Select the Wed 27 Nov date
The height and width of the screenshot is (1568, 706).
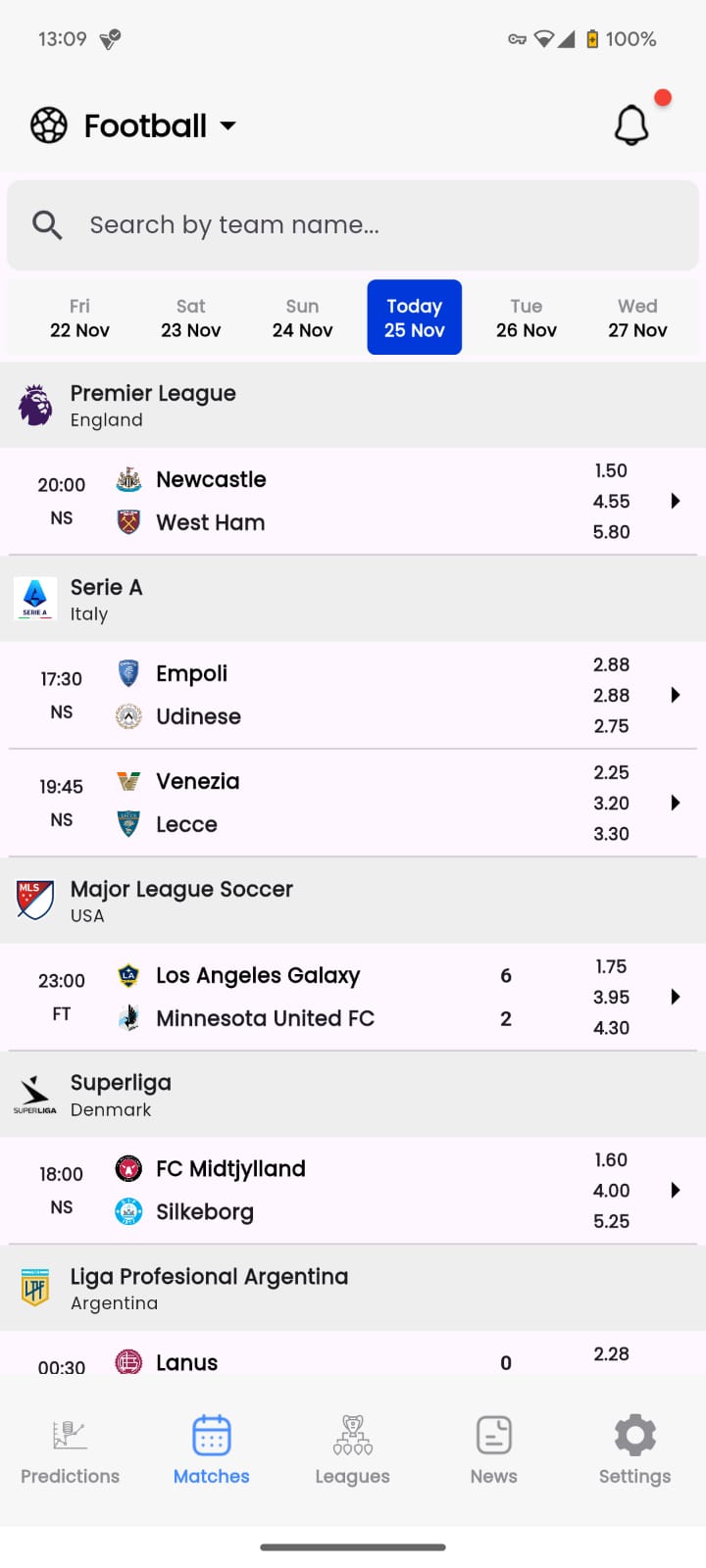click(636, 317)
